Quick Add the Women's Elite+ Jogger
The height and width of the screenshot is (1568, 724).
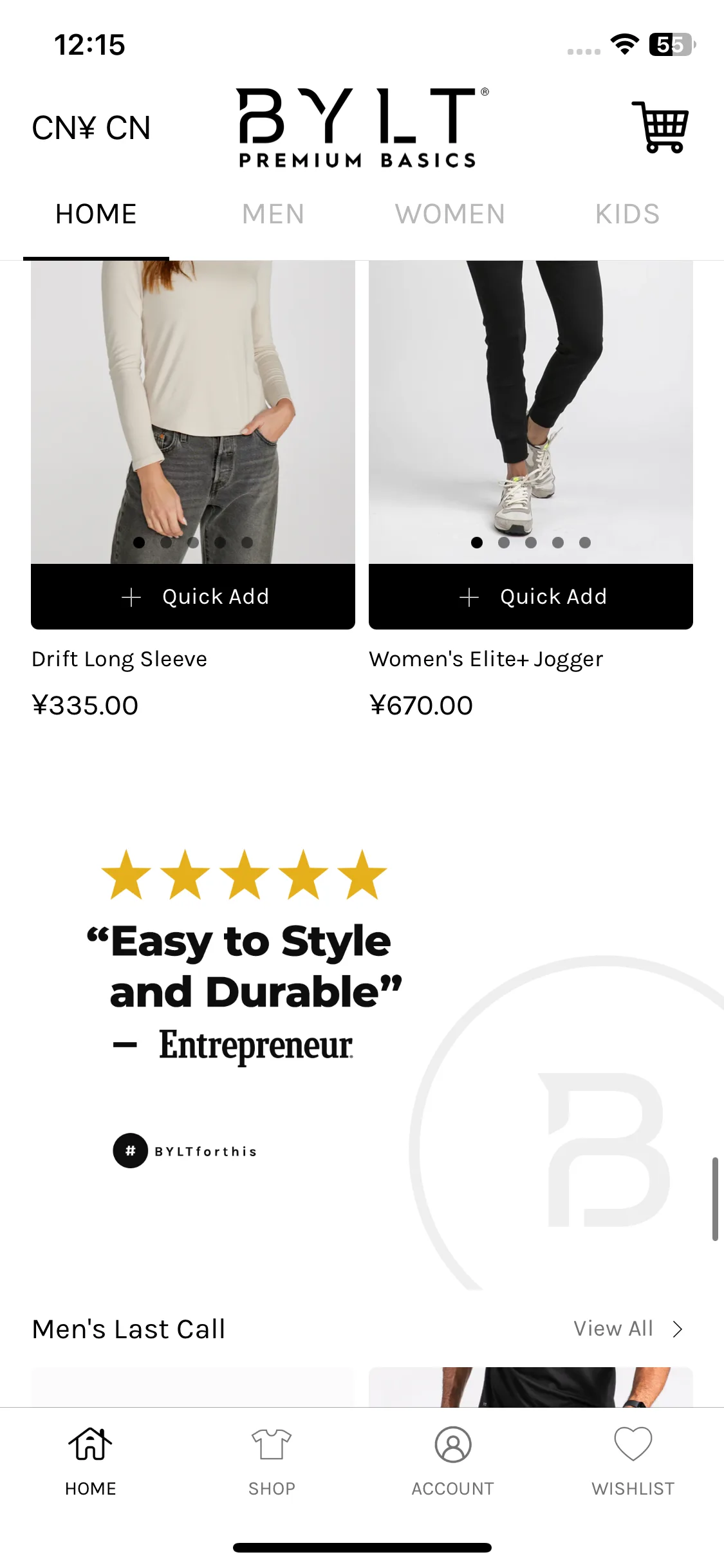(531, 597)
